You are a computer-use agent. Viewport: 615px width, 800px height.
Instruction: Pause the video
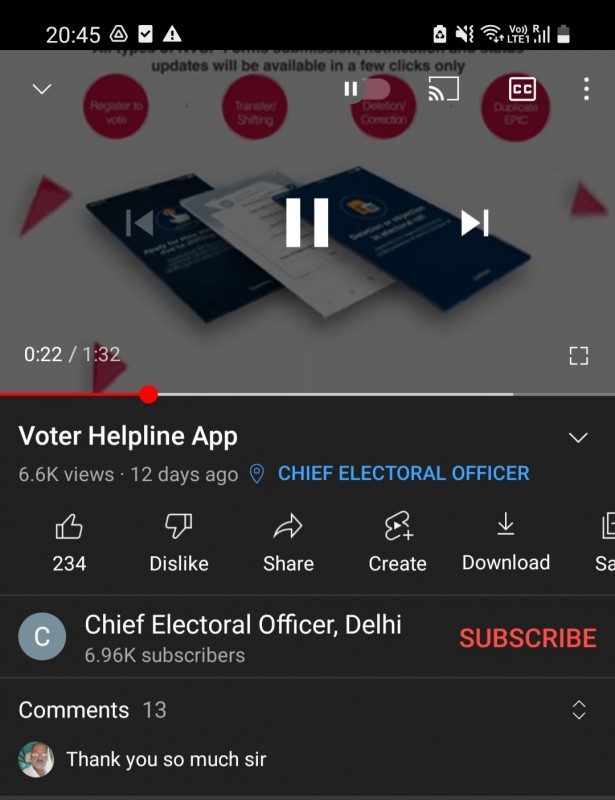tap(307, 222)
